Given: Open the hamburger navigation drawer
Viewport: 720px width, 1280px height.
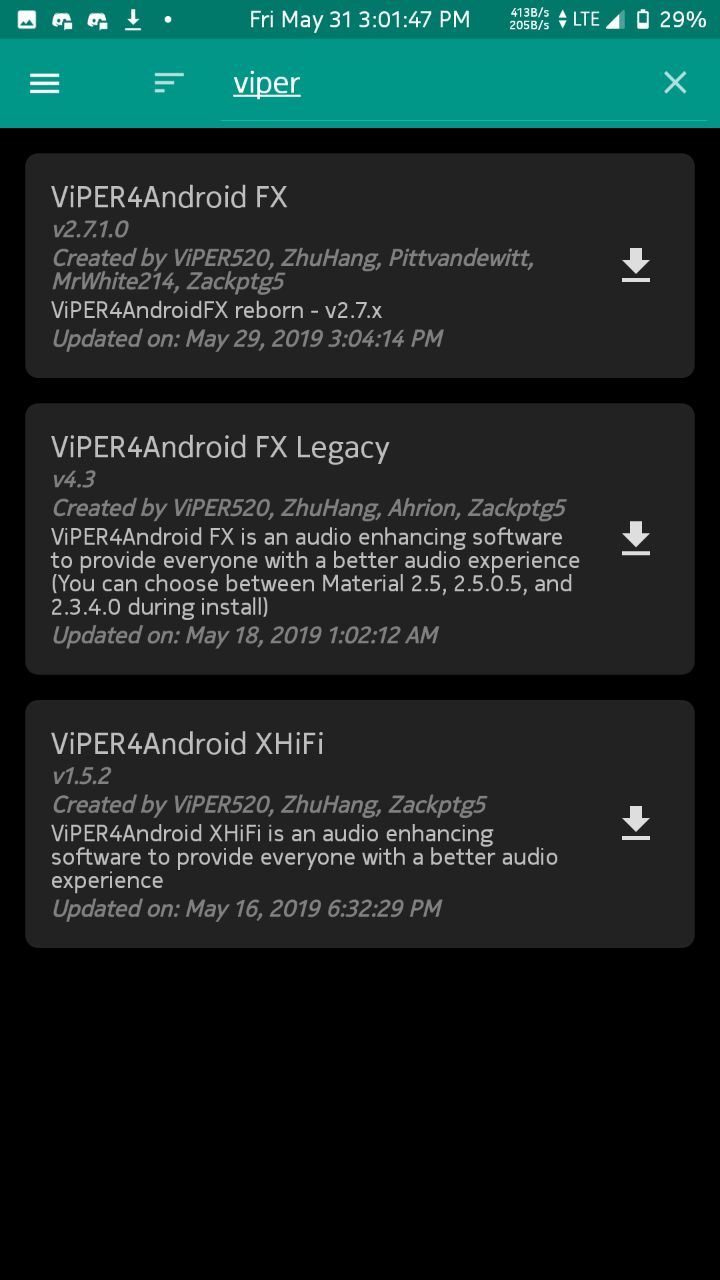Looking at the screenshot, I should point(45,84).
